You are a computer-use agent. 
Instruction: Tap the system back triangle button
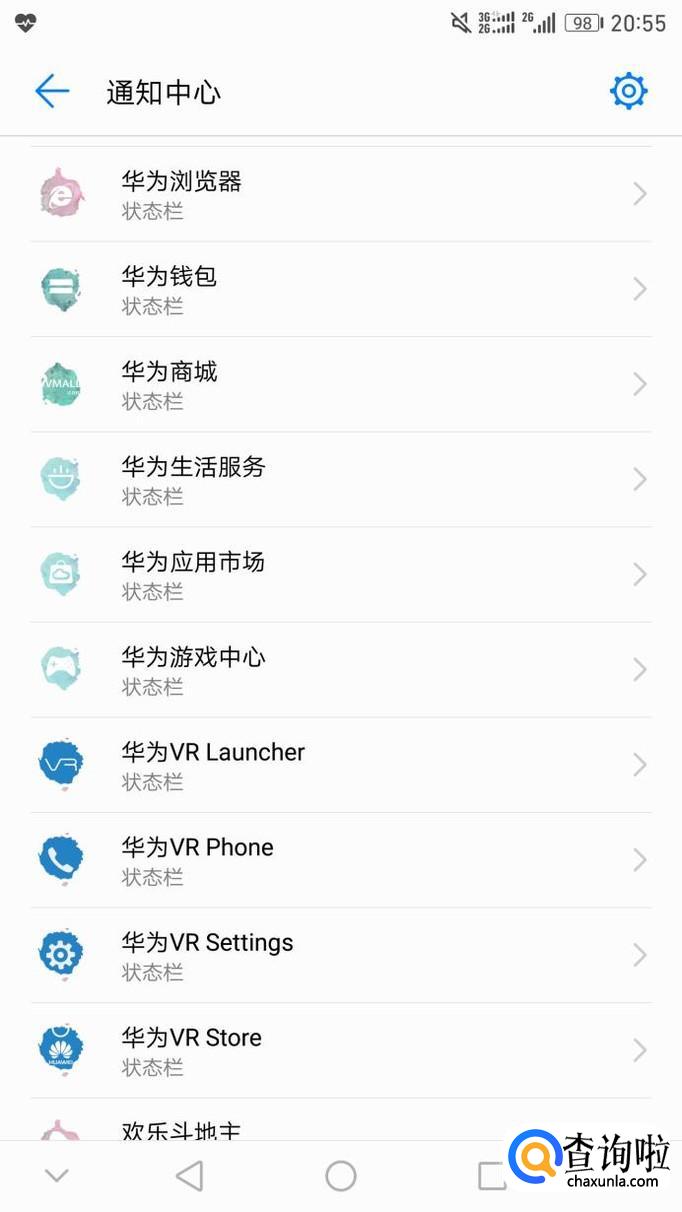[x=189, y=1176]
